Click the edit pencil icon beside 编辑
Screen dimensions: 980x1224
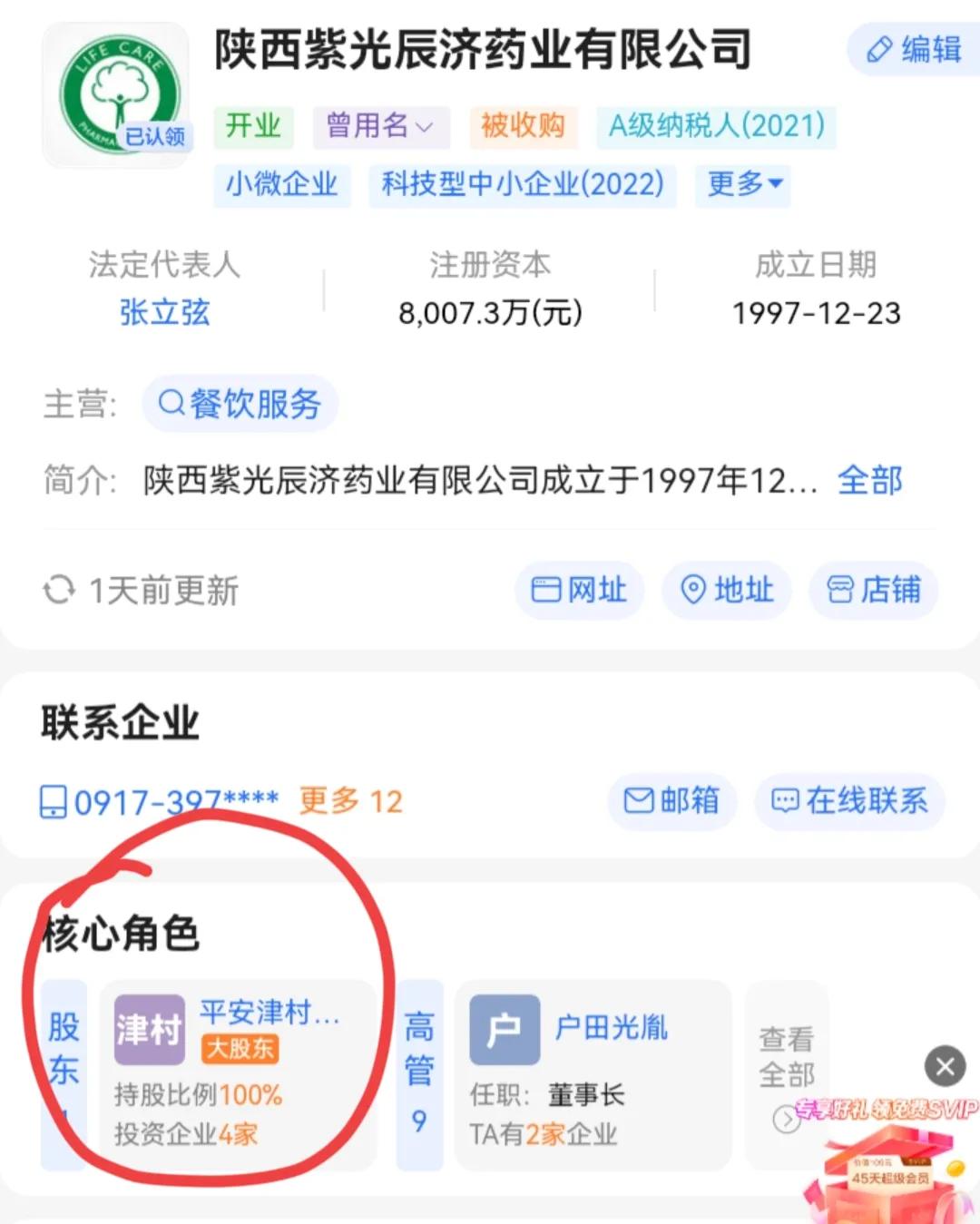[881, 50]
